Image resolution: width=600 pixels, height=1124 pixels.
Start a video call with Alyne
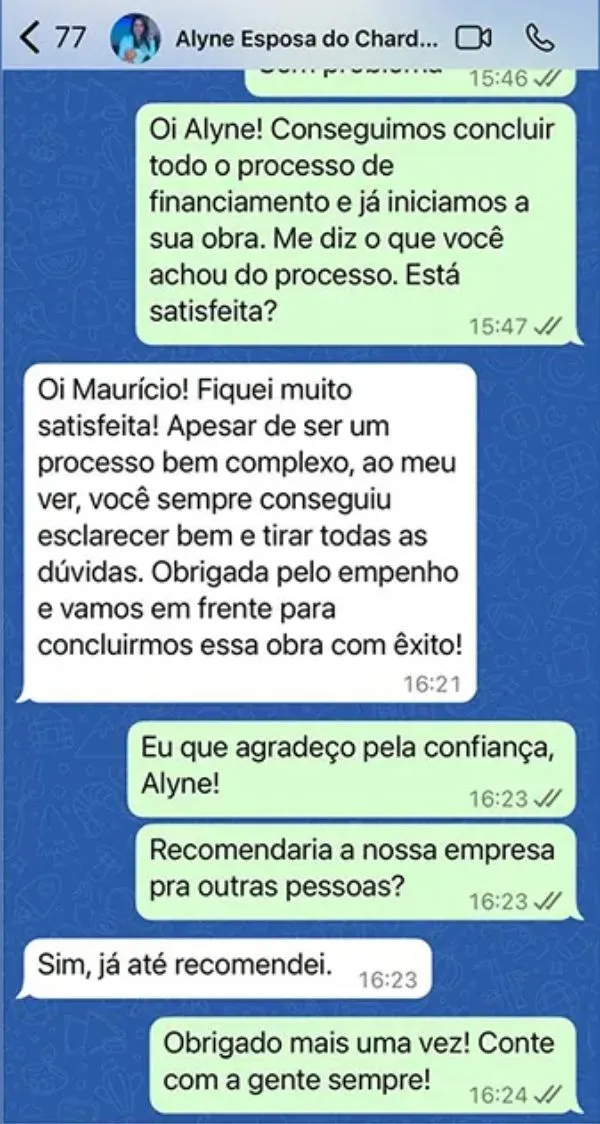tap(473, 38)
